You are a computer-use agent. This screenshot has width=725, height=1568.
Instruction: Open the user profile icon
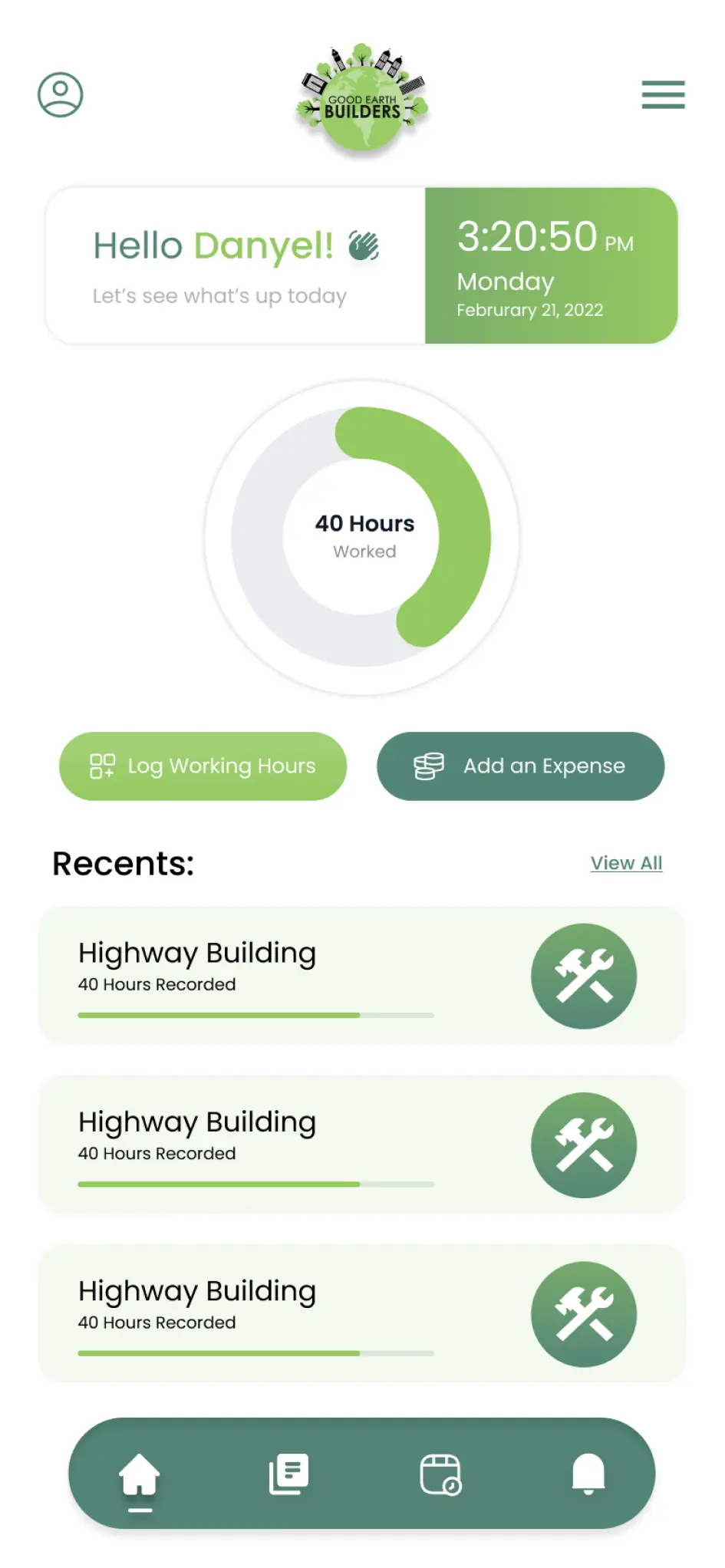tap(61, 95)
